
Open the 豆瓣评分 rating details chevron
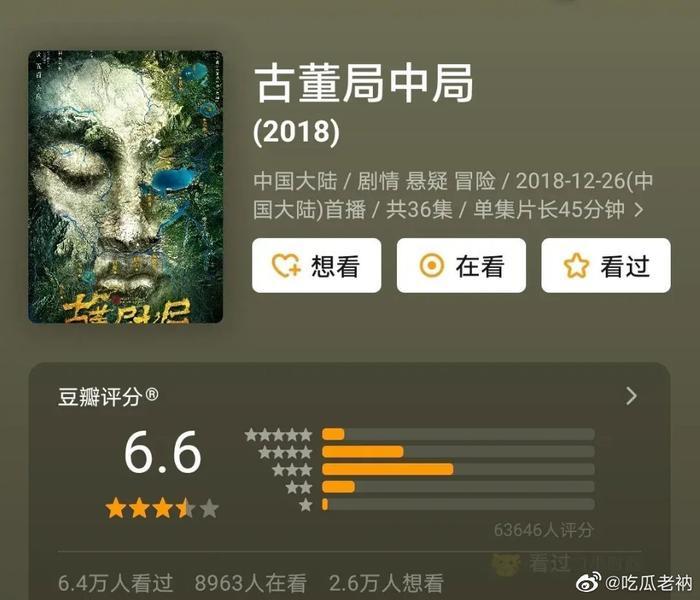[631, 396]
